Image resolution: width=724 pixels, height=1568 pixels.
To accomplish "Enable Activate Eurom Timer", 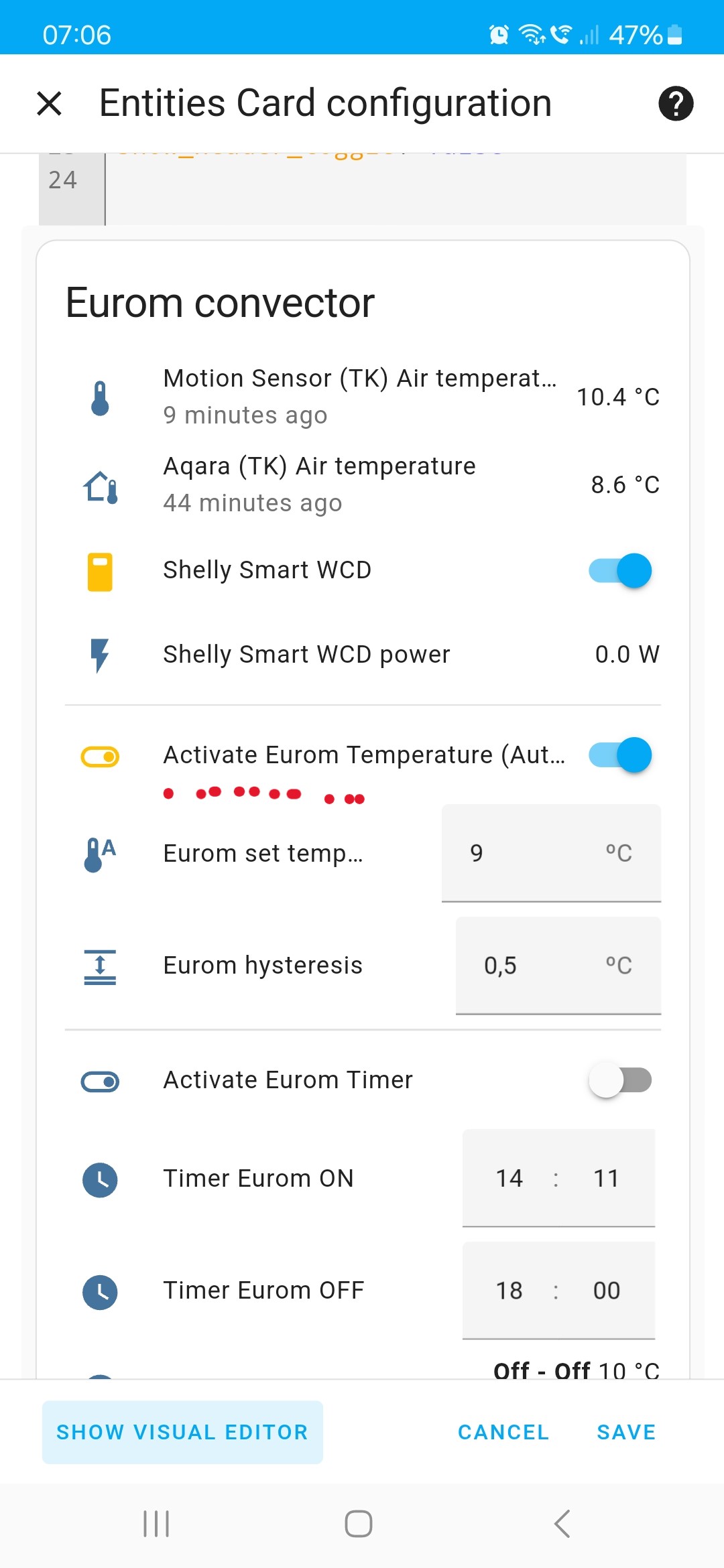I will point(620,1080).
